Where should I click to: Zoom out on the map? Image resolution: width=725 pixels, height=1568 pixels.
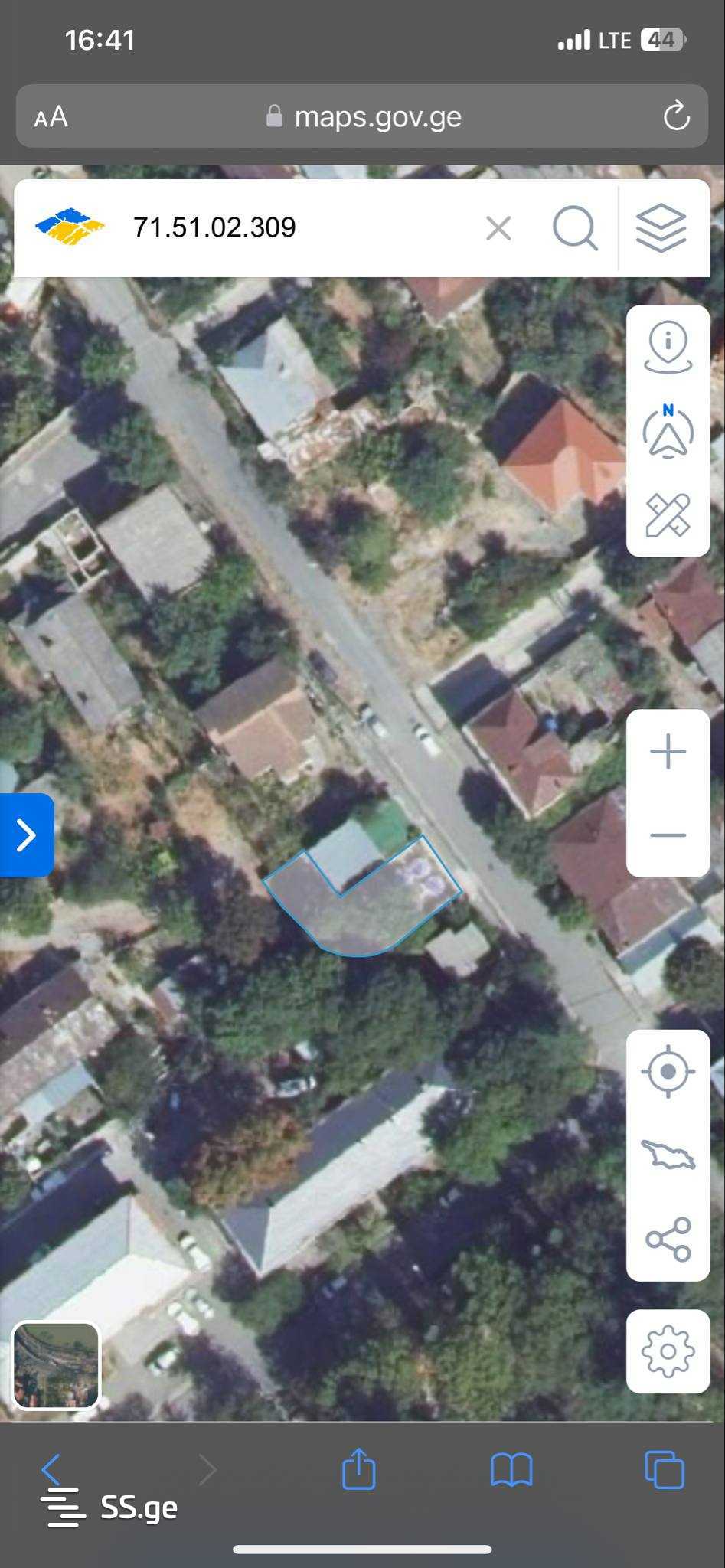(x=668, y=835)
